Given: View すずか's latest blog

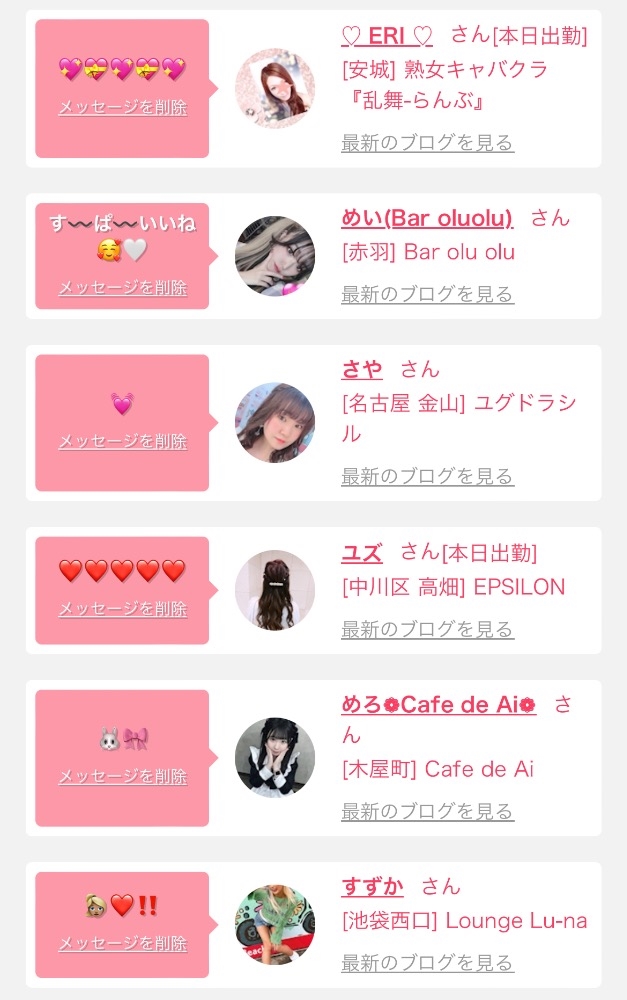Looking at the screenshot, I should [427, 963].
